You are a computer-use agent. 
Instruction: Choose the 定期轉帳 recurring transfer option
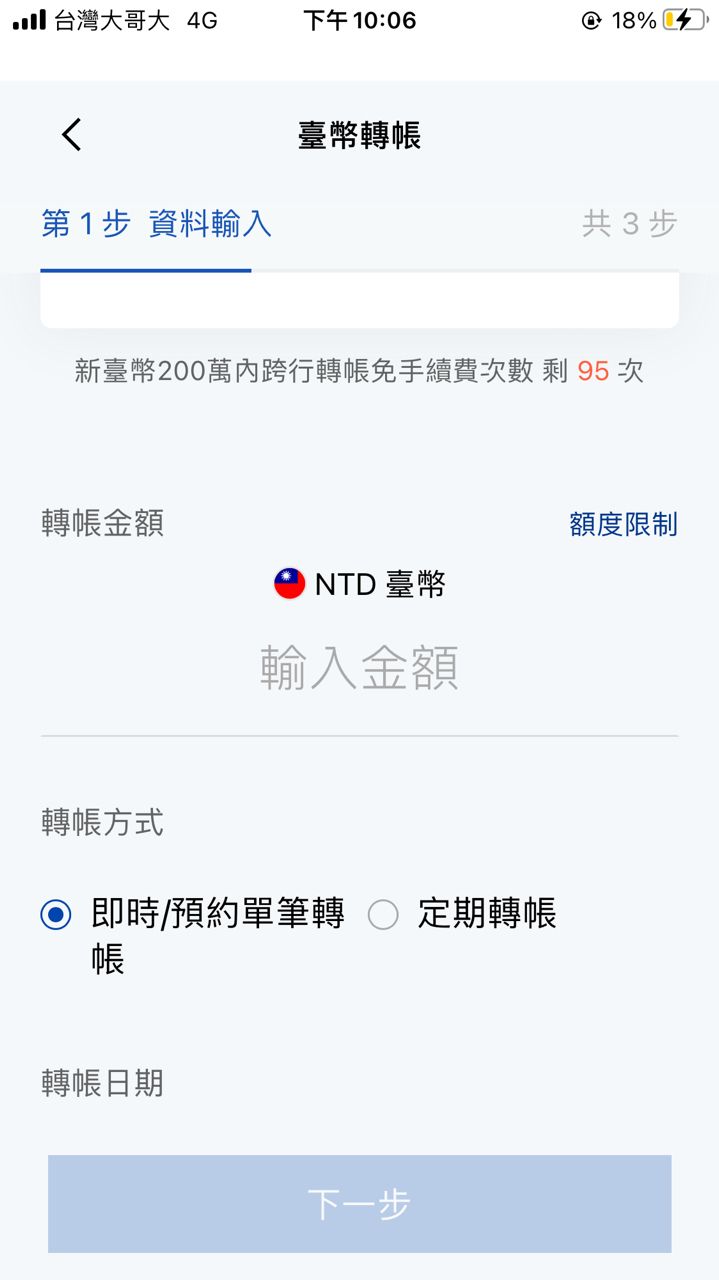pyautogui.click(x=383, y=914)
